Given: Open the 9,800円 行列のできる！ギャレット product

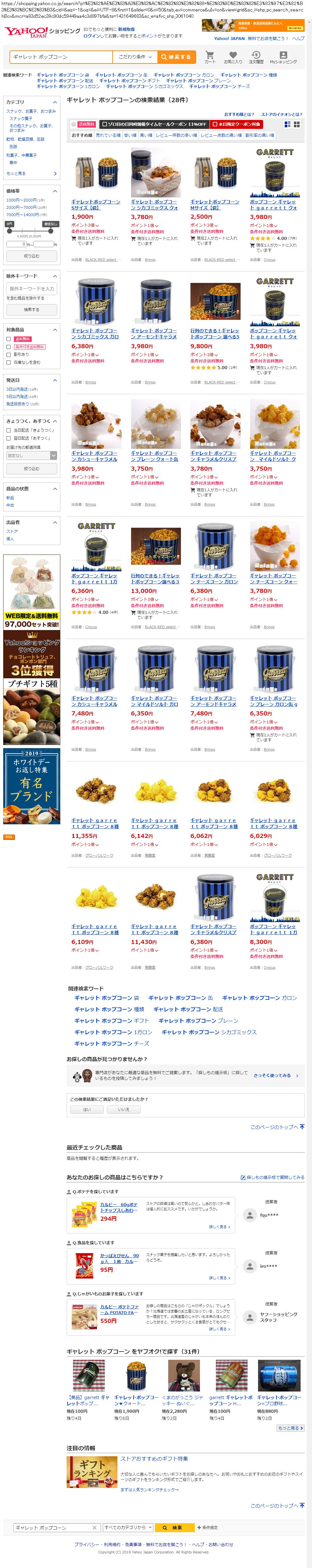Looking at the screenshot, I should tap(215, 334).
